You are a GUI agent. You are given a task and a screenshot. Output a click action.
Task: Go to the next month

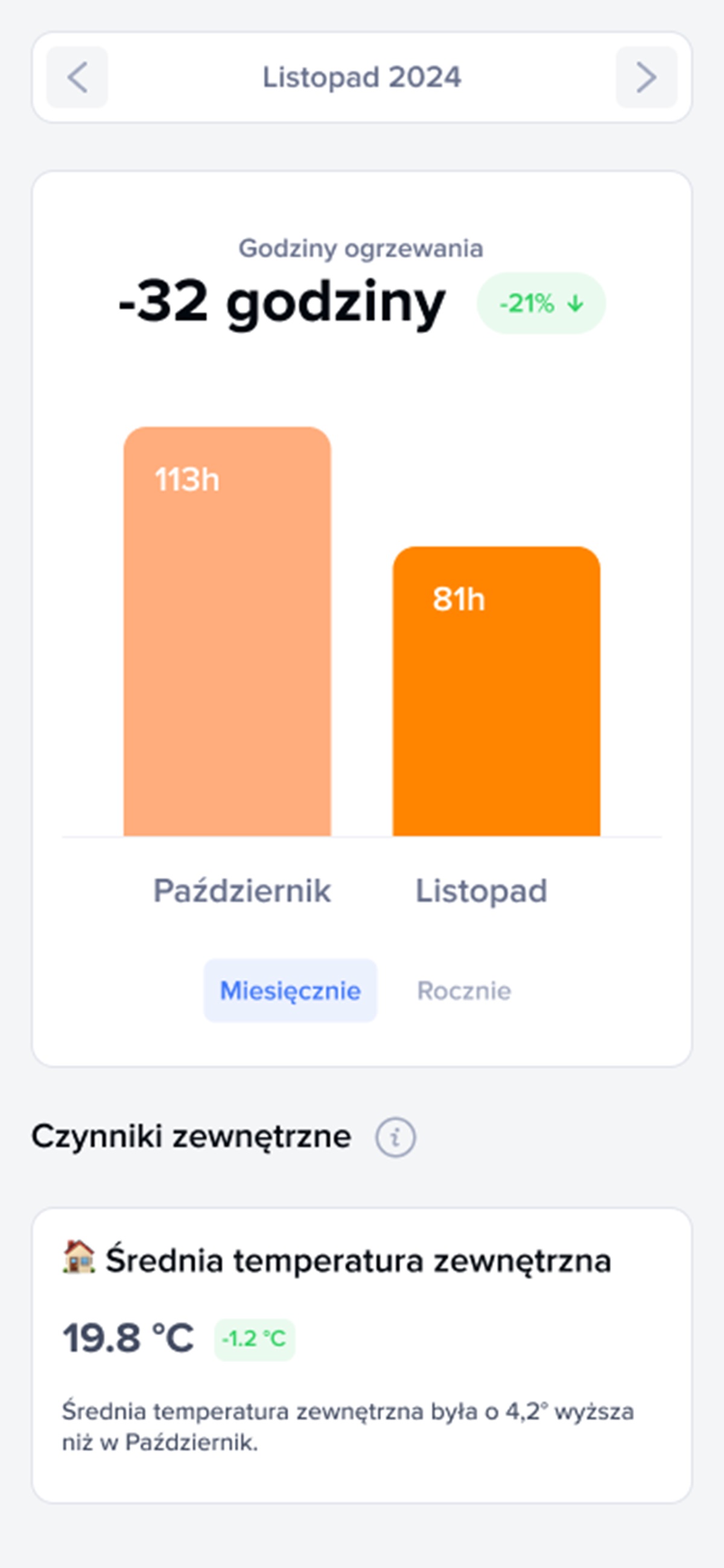pos(646,77)
